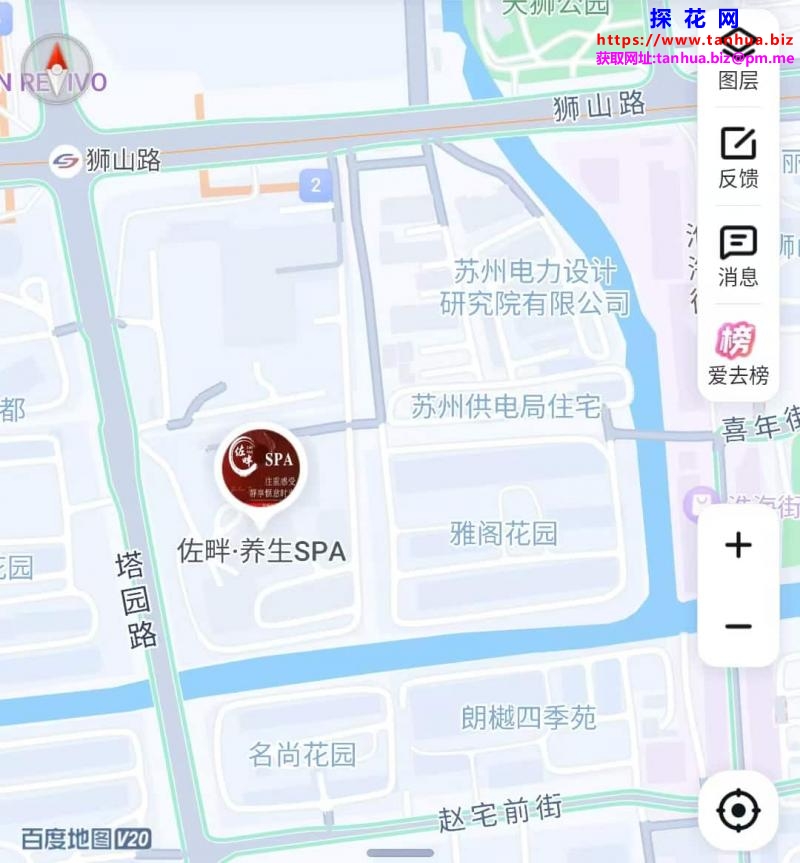The width and height of the screenshot is (800, 863).
Task: Open 消息 messages
Action: click(738, 255)
